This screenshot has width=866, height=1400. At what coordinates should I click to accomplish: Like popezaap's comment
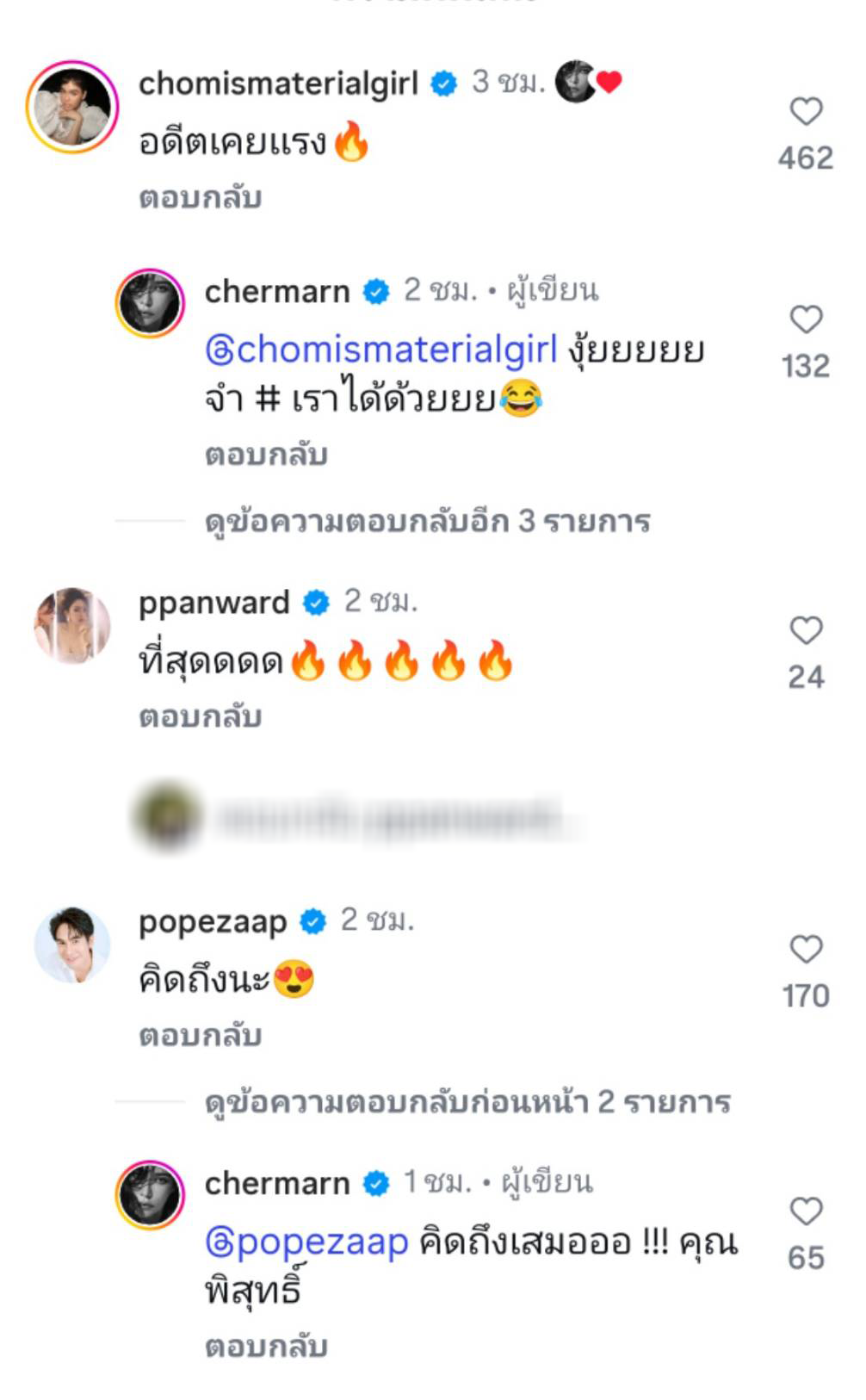[806, 950]
